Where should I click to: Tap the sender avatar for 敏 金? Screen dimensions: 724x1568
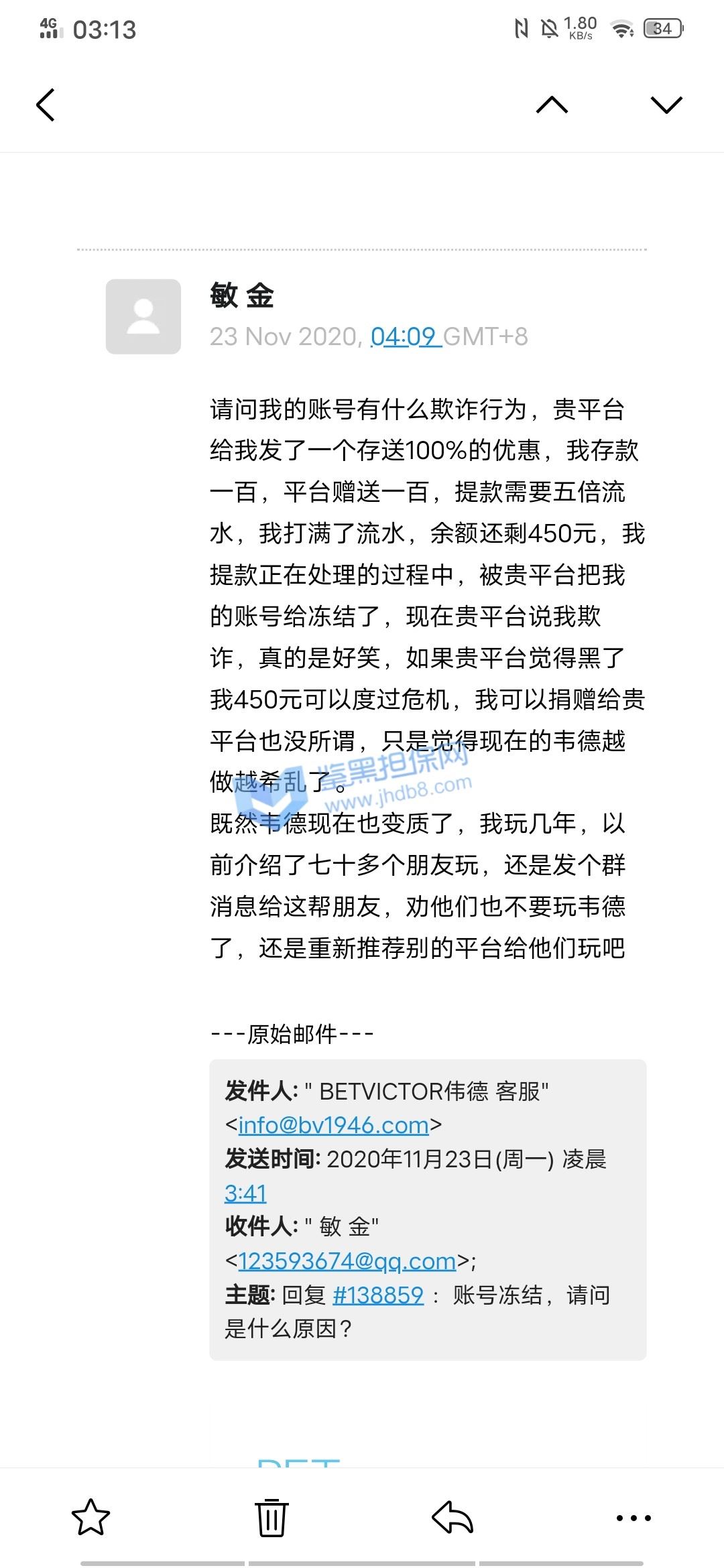click(143, 316)
